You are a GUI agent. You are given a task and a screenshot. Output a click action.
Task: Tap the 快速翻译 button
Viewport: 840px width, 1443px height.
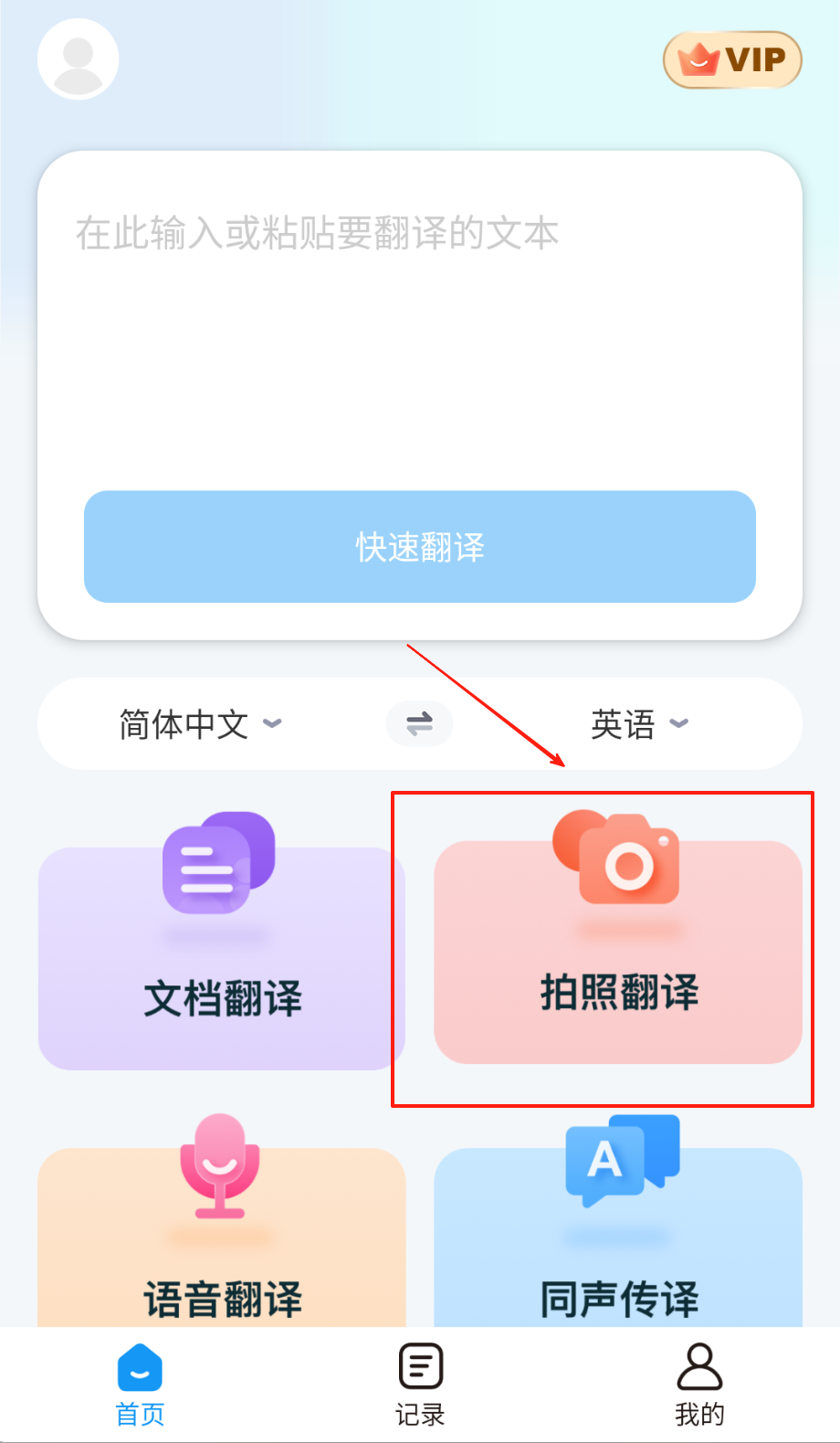click(420, 546)
